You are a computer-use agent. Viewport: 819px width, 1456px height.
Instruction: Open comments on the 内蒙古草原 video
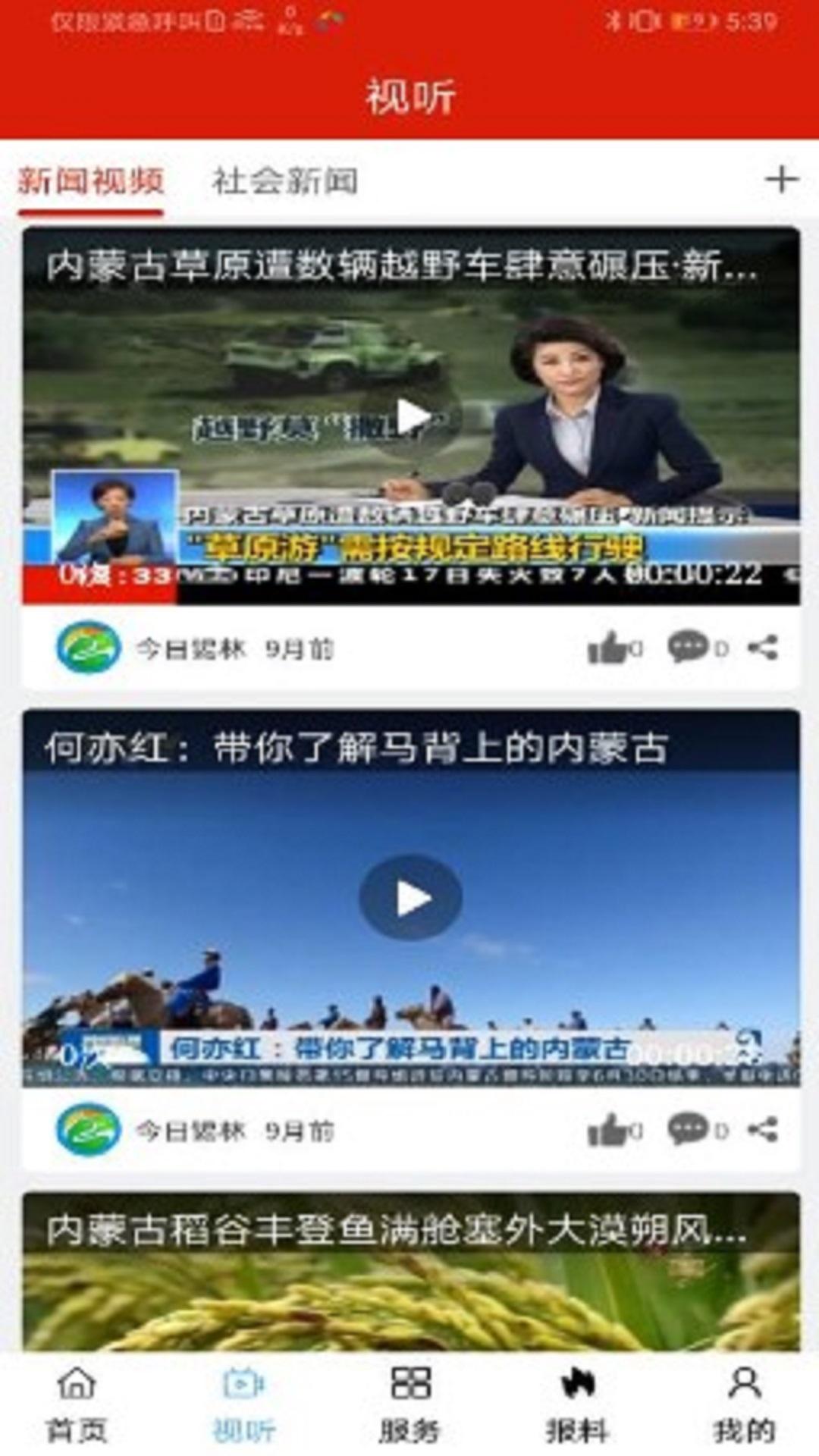click(689, 645)
